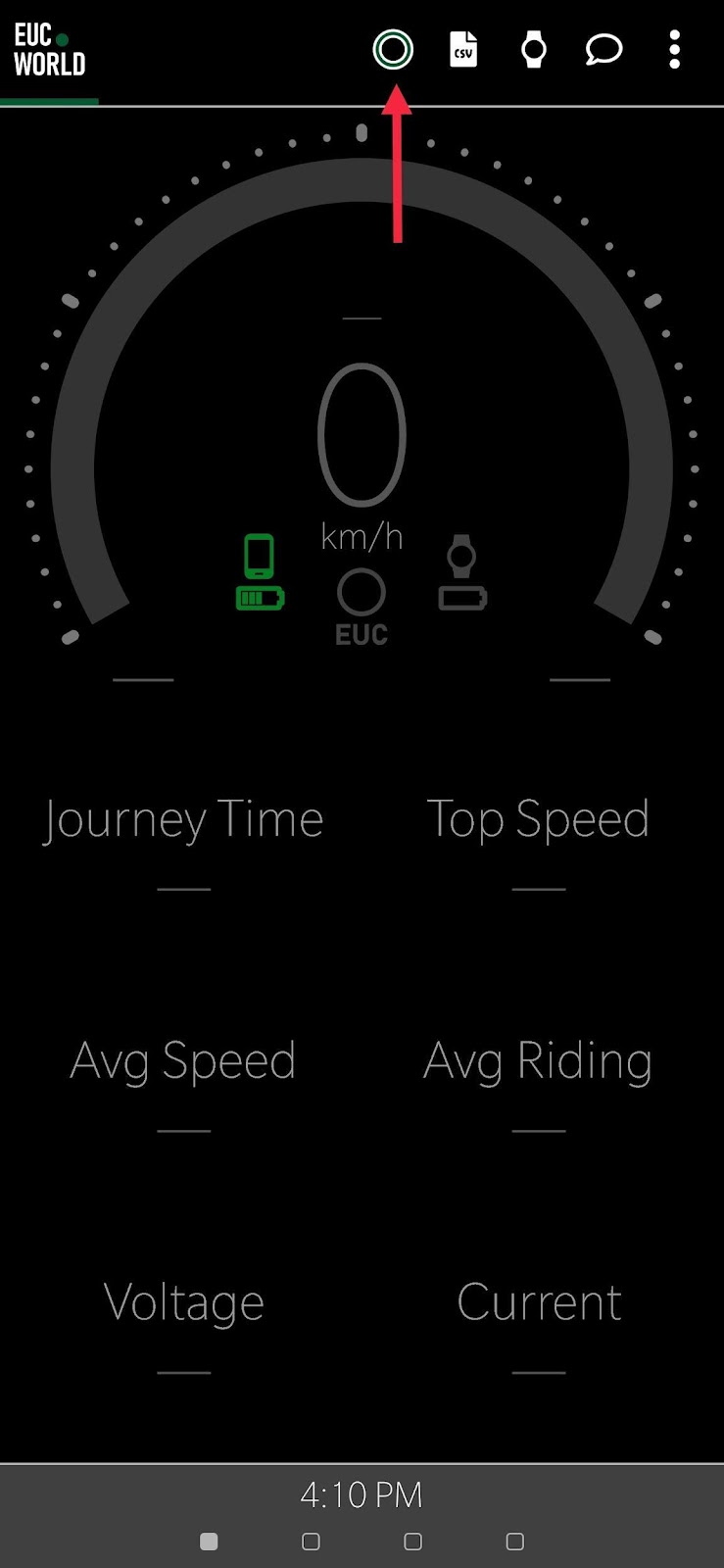
Task: Select the last page indicator dot
Action: point(514,1542)
